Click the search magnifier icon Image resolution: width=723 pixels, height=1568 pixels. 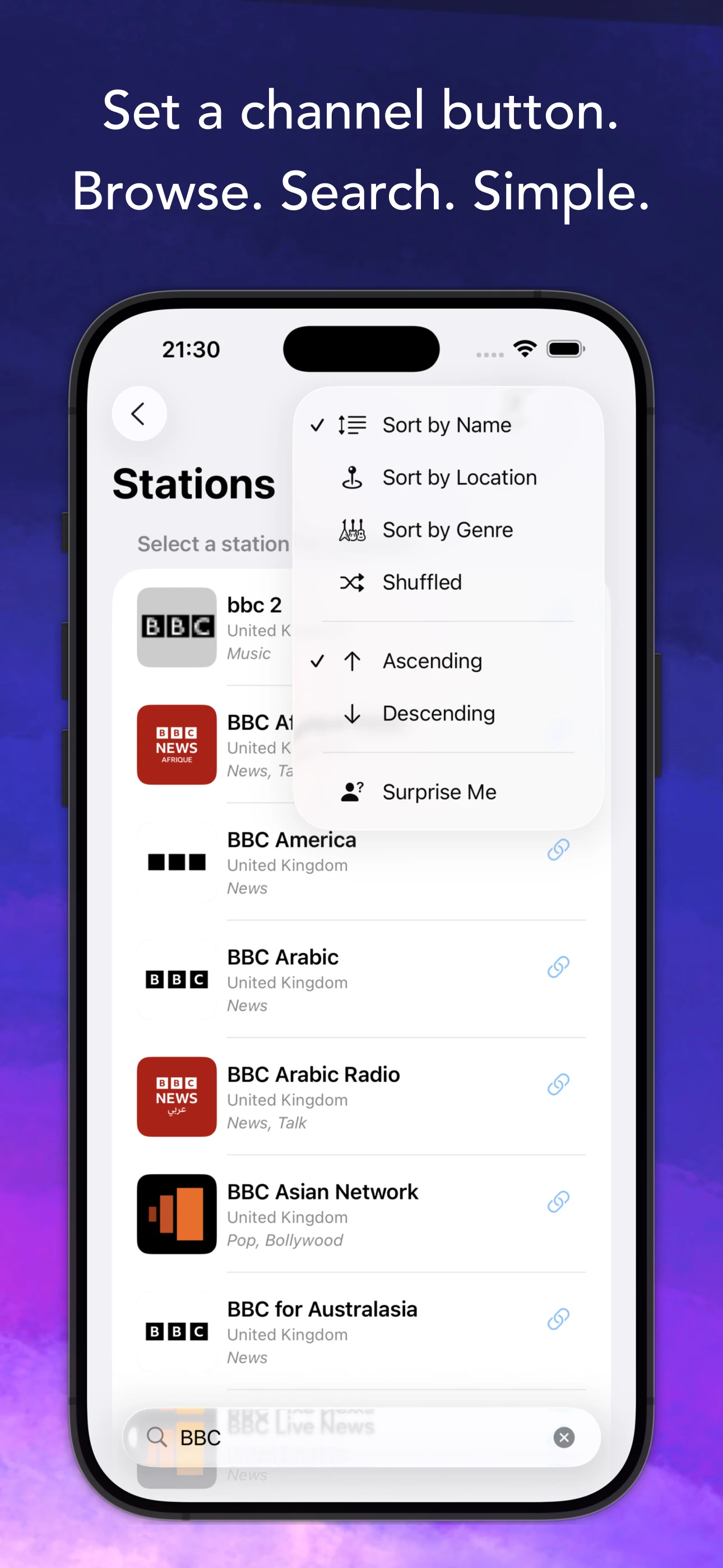click(157, 1438)
